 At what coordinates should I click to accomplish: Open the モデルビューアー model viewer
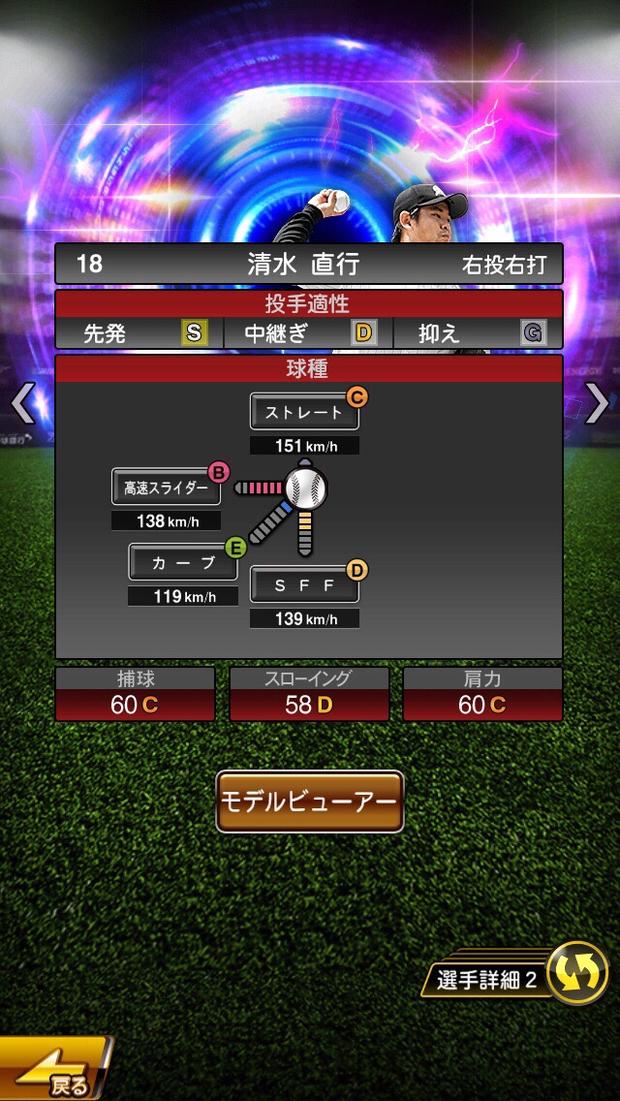[x=309, y=801]
